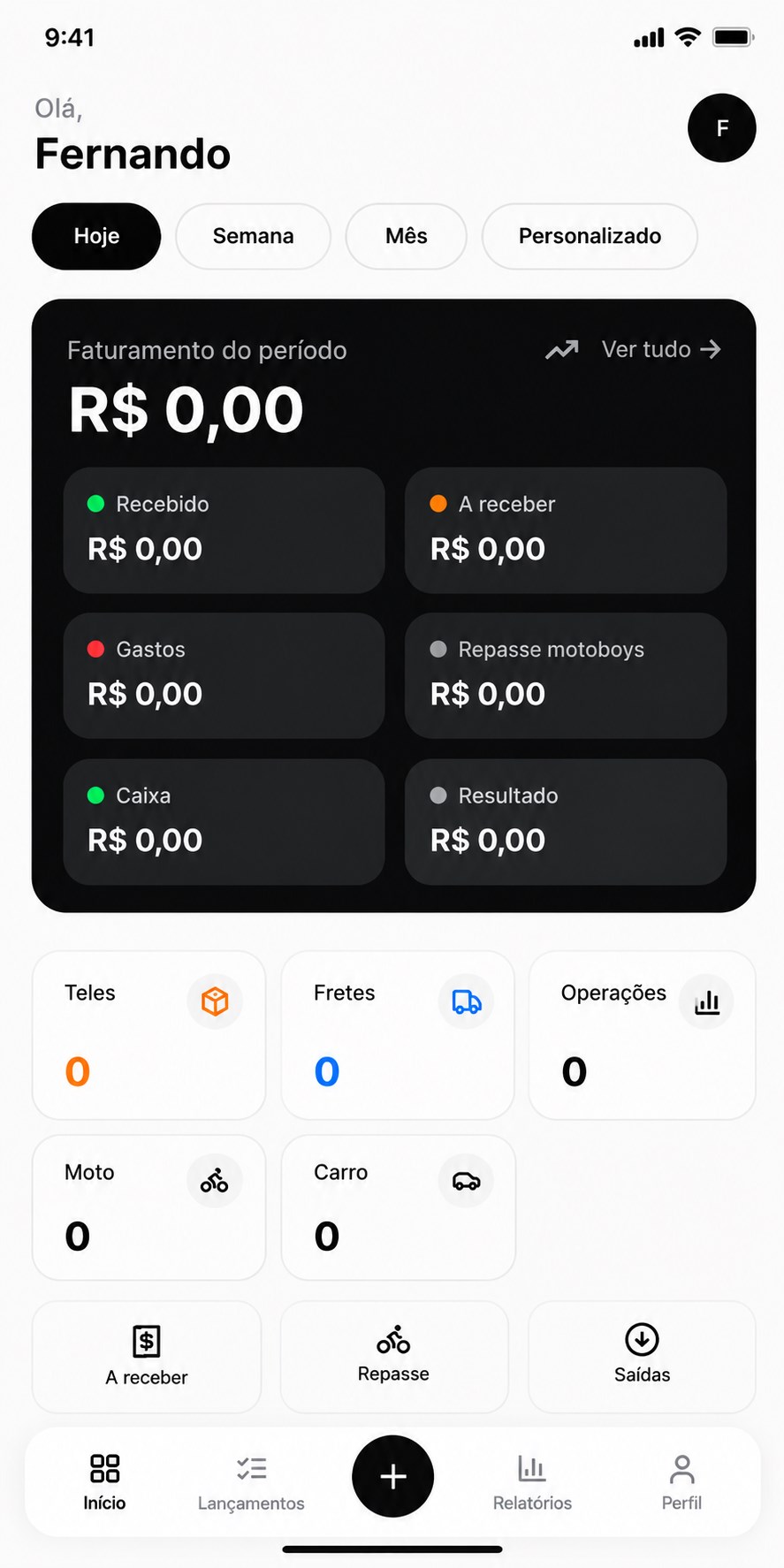Tap the A receber shortcut button

[147, 1357]
